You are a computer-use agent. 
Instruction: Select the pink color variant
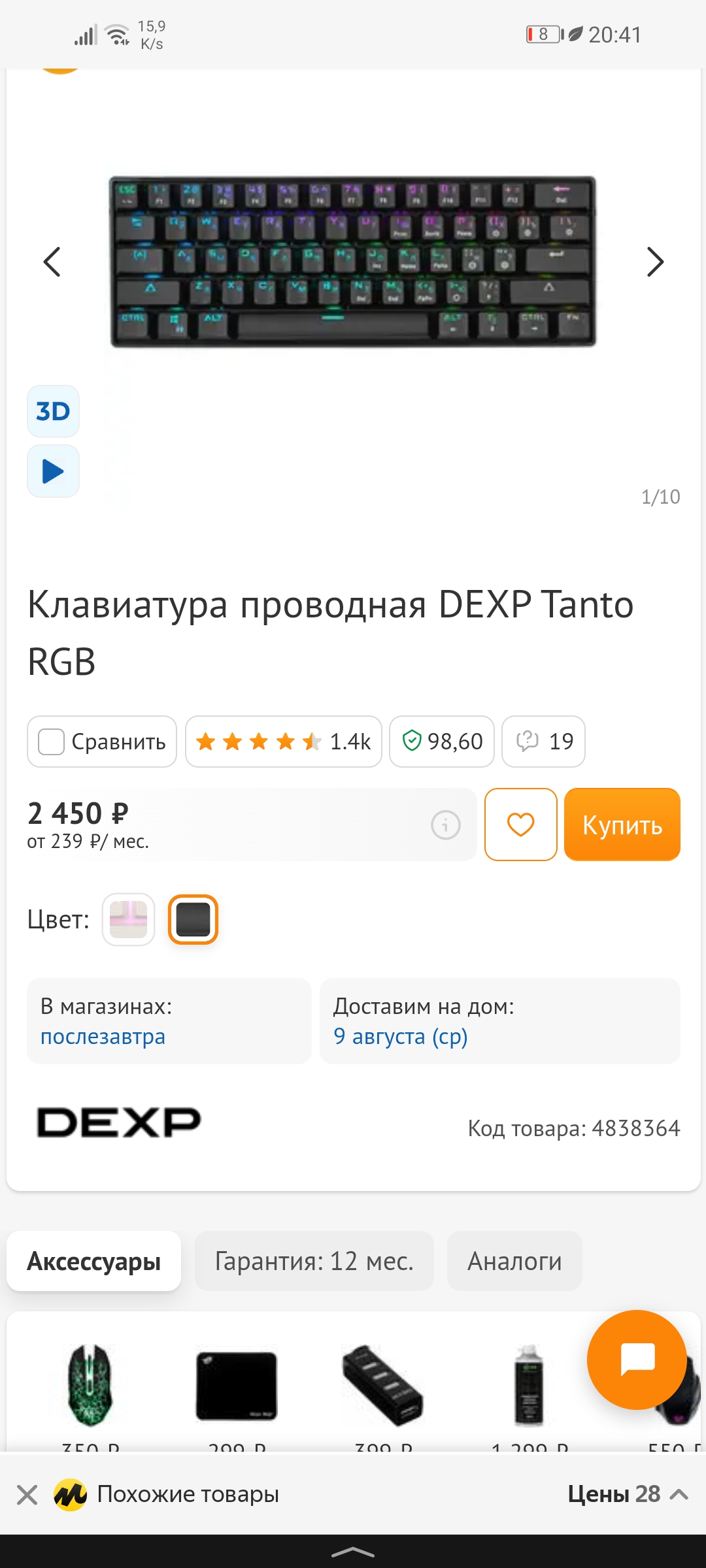pyautogui.click(x=128, y=919)
